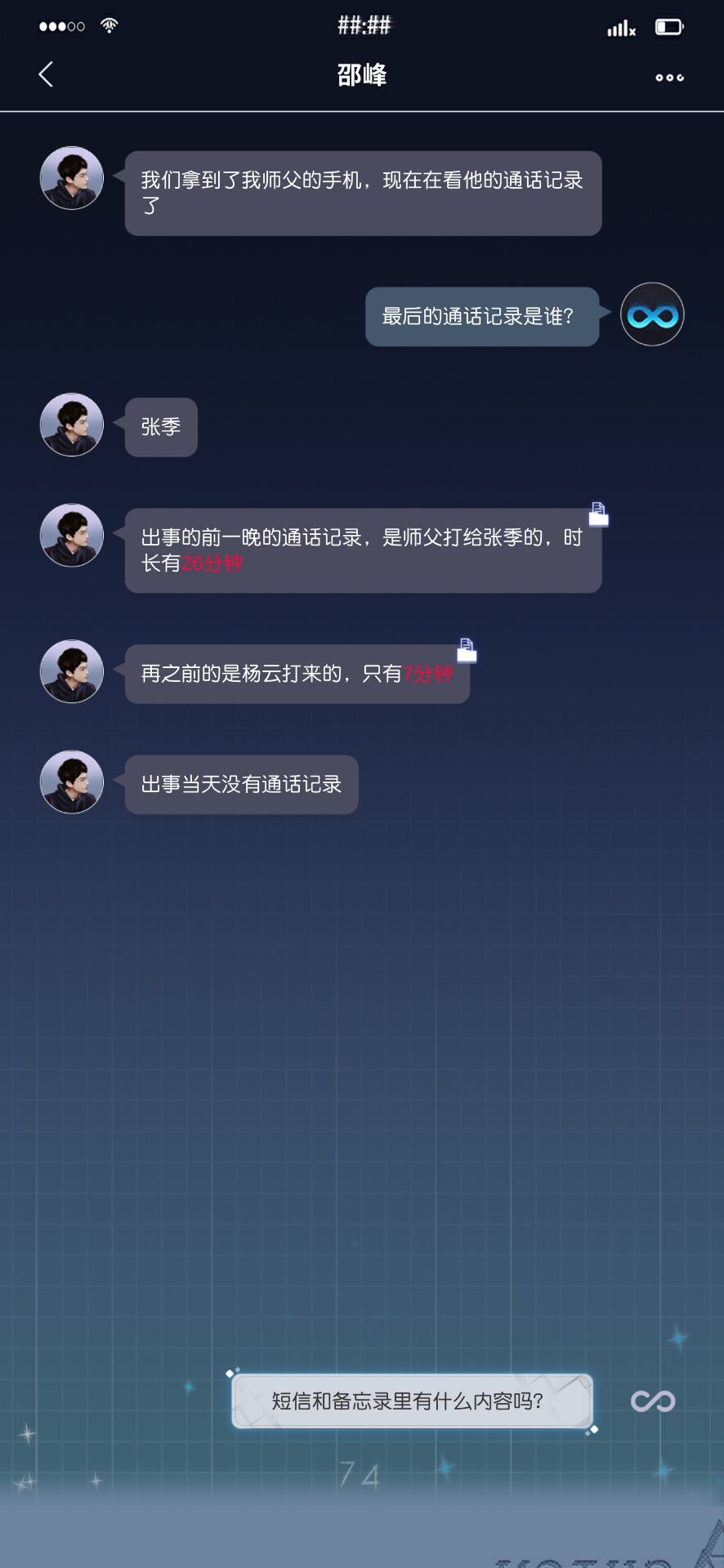724x1568 pixels.
Task: Open the three-dot overflow menu
Action: click(x=669, y=78)
